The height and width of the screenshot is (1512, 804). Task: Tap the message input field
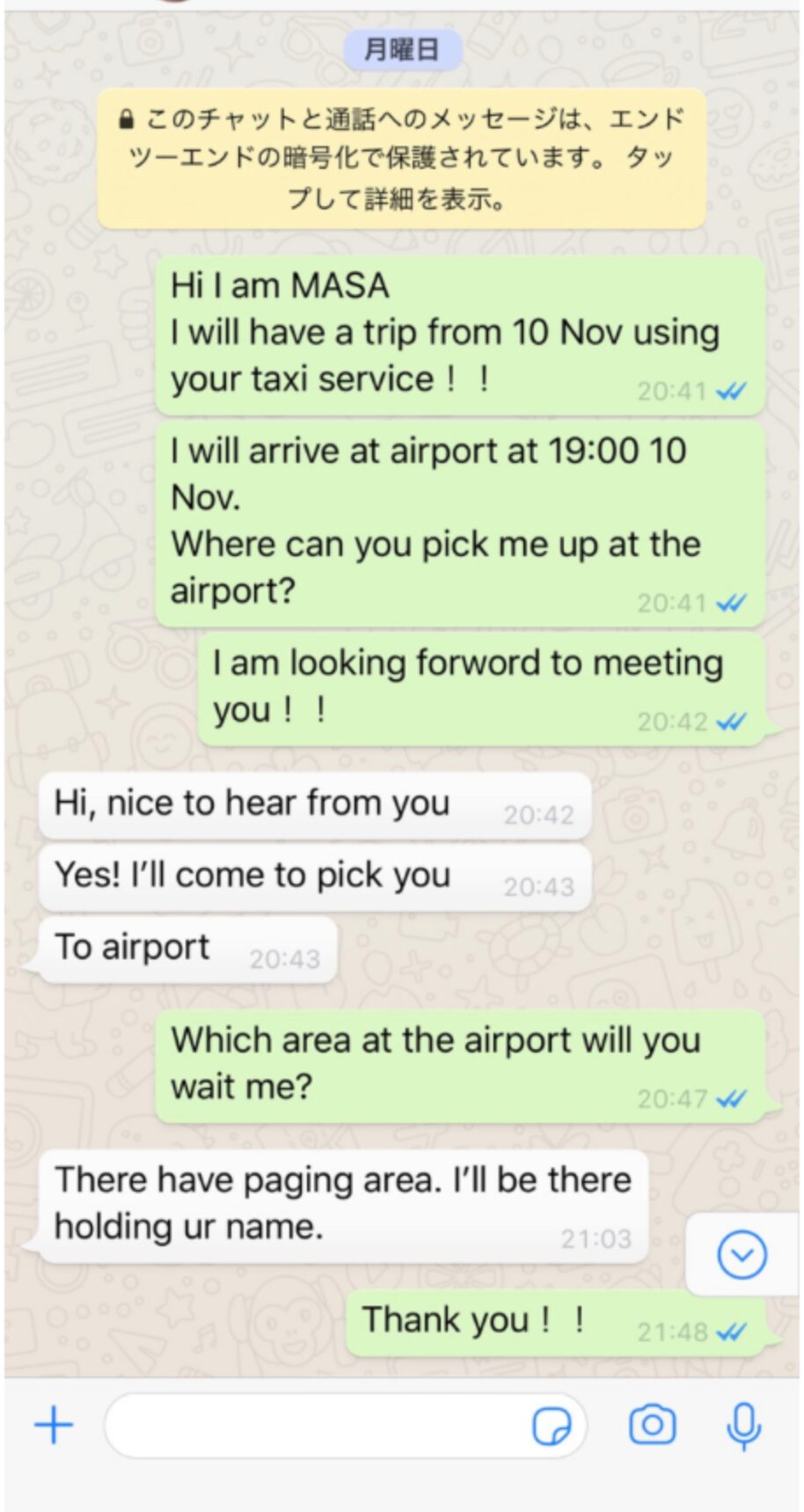tap(317, 1425)
